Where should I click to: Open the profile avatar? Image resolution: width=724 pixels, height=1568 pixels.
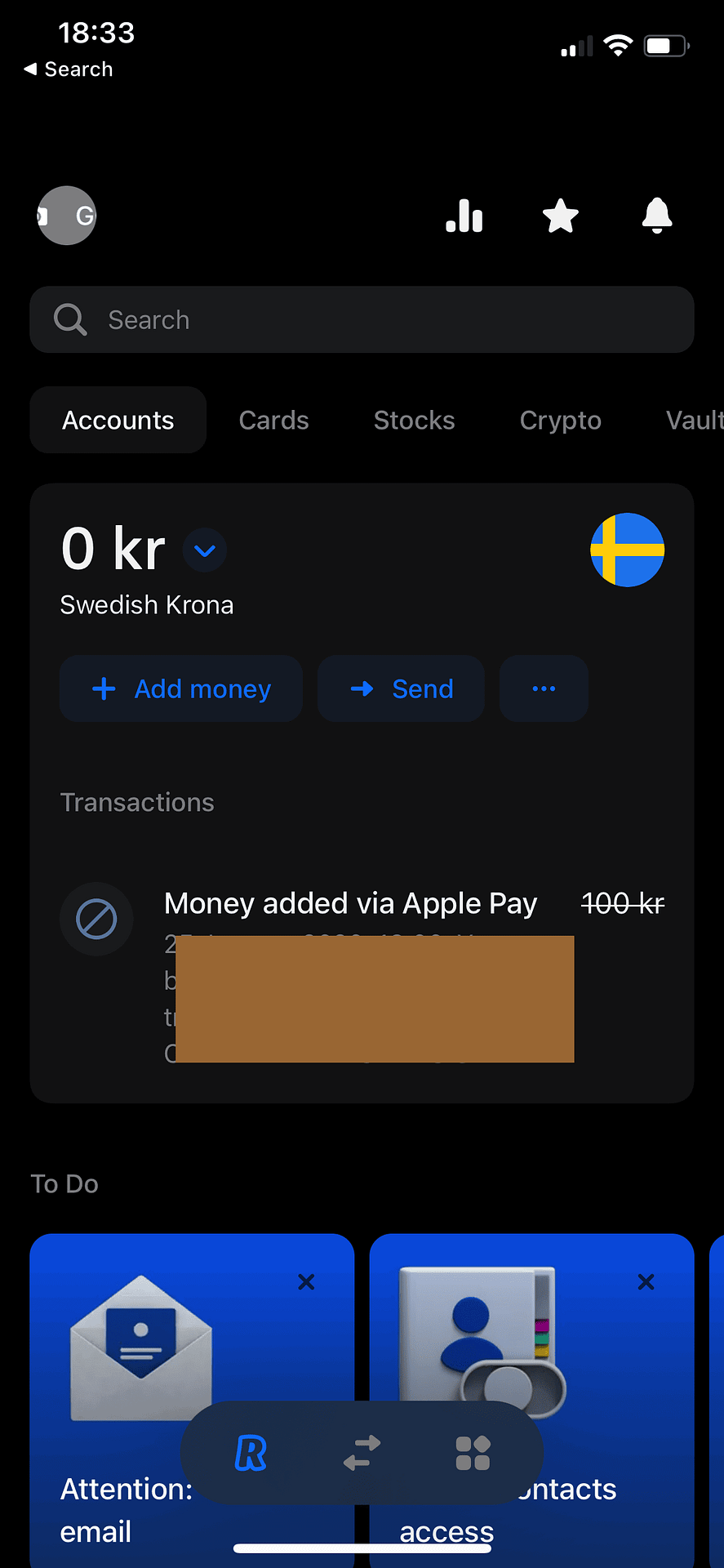(x=67, y=216)
